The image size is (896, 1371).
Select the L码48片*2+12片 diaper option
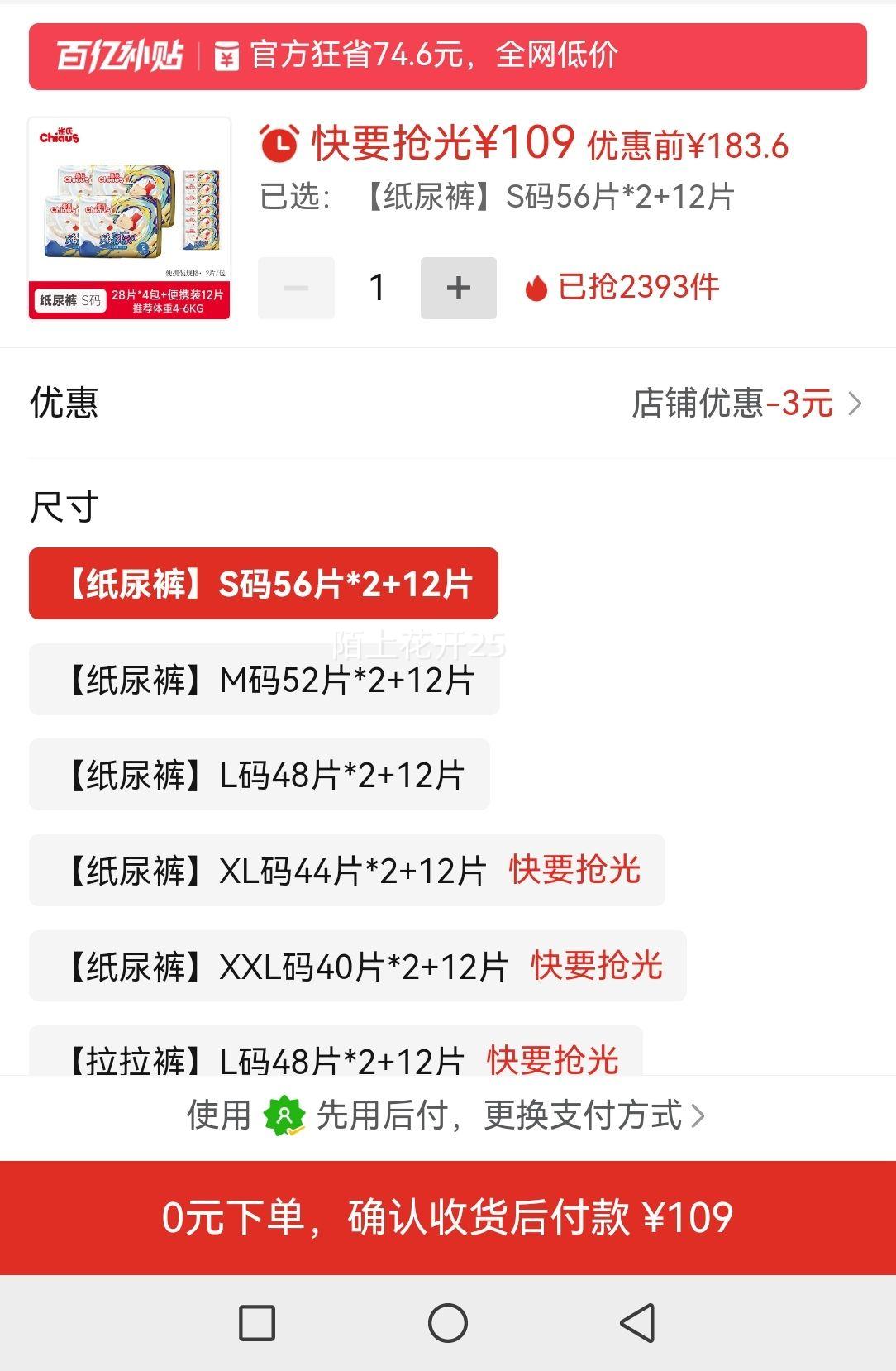(258, 775)
